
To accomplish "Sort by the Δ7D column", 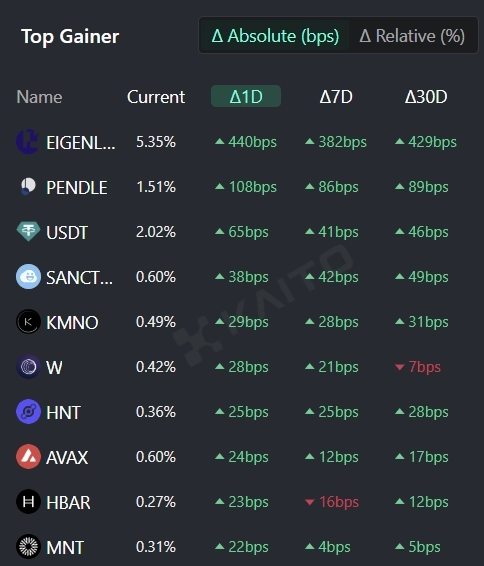I will tap(336, 97).
